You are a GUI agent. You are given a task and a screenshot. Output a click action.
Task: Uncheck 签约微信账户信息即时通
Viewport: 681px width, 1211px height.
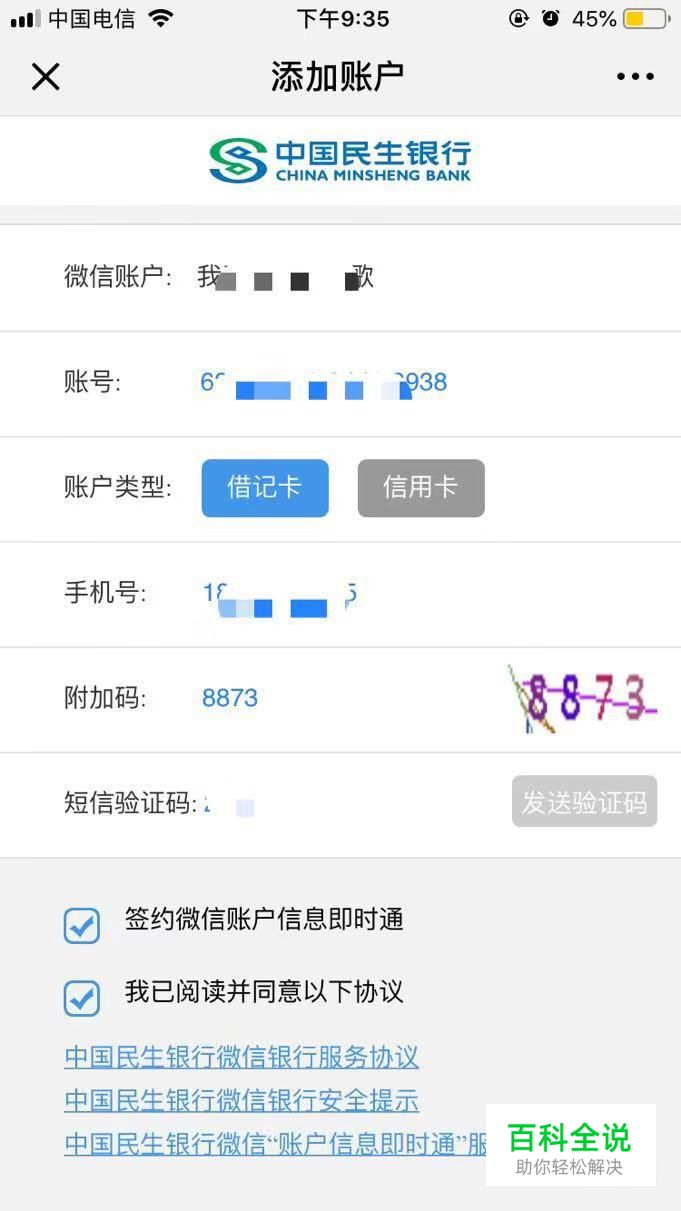click(x=82, y=925)
